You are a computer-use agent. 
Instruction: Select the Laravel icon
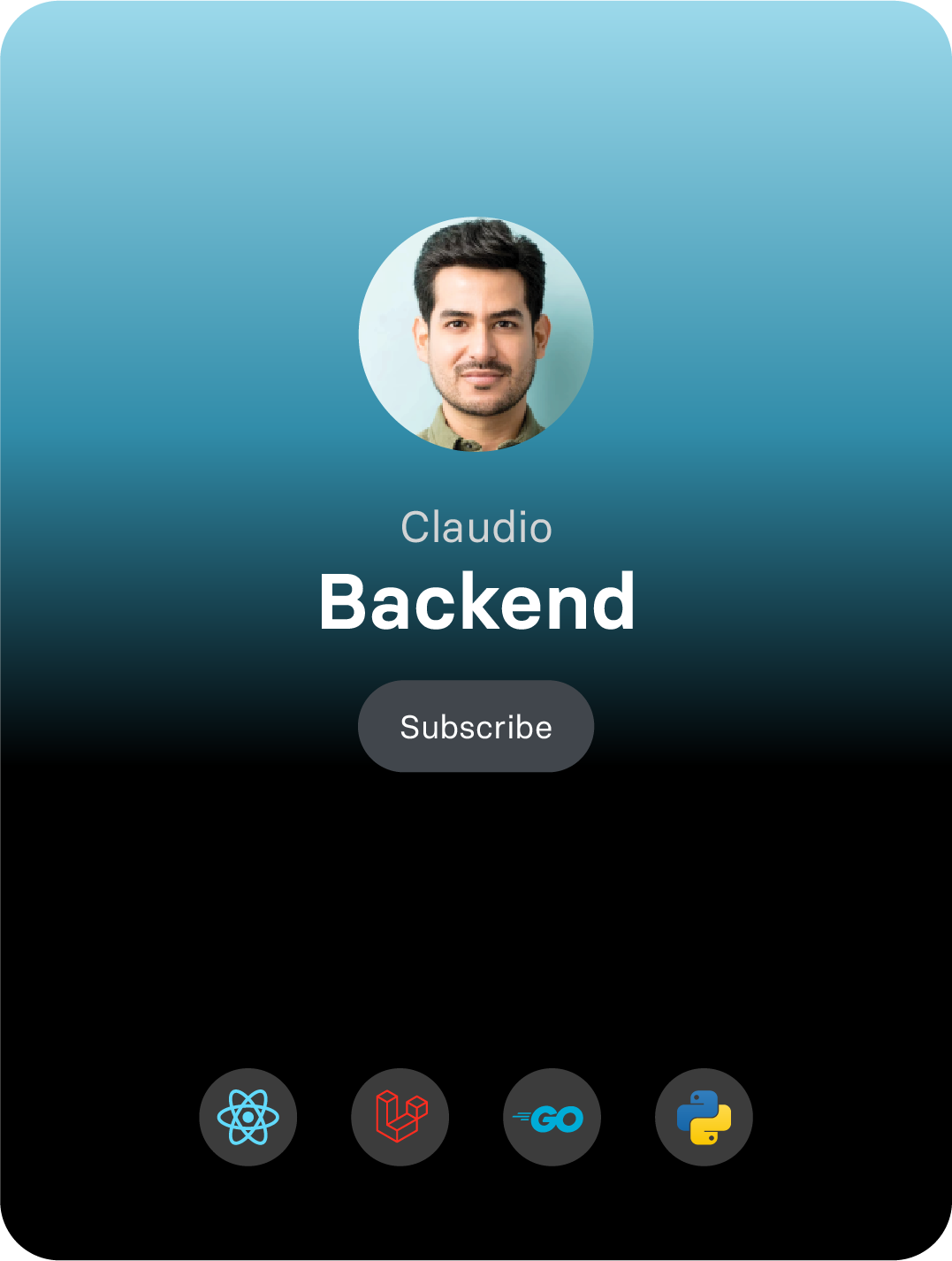[x=400, y=1117]
